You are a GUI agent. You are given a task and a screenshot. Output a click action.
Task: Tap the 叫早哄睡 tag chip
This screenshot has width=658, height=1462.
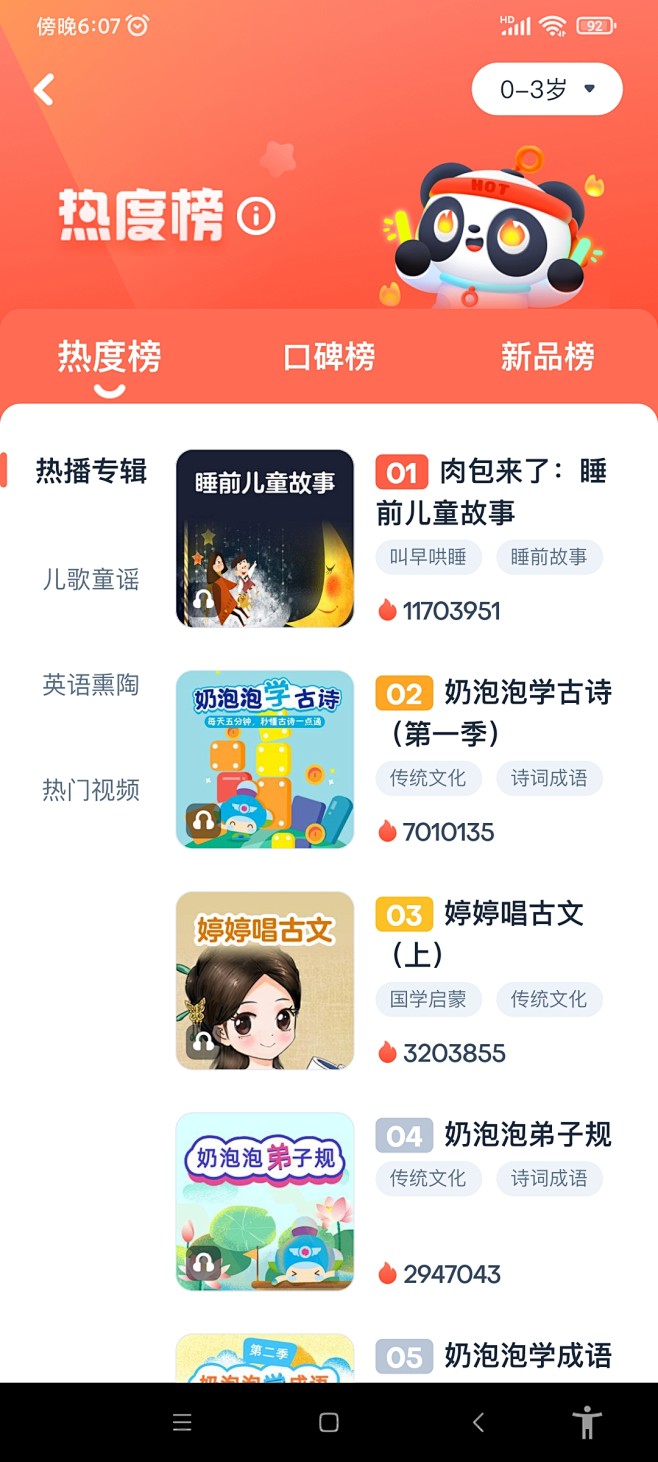(x=428, y=557)
